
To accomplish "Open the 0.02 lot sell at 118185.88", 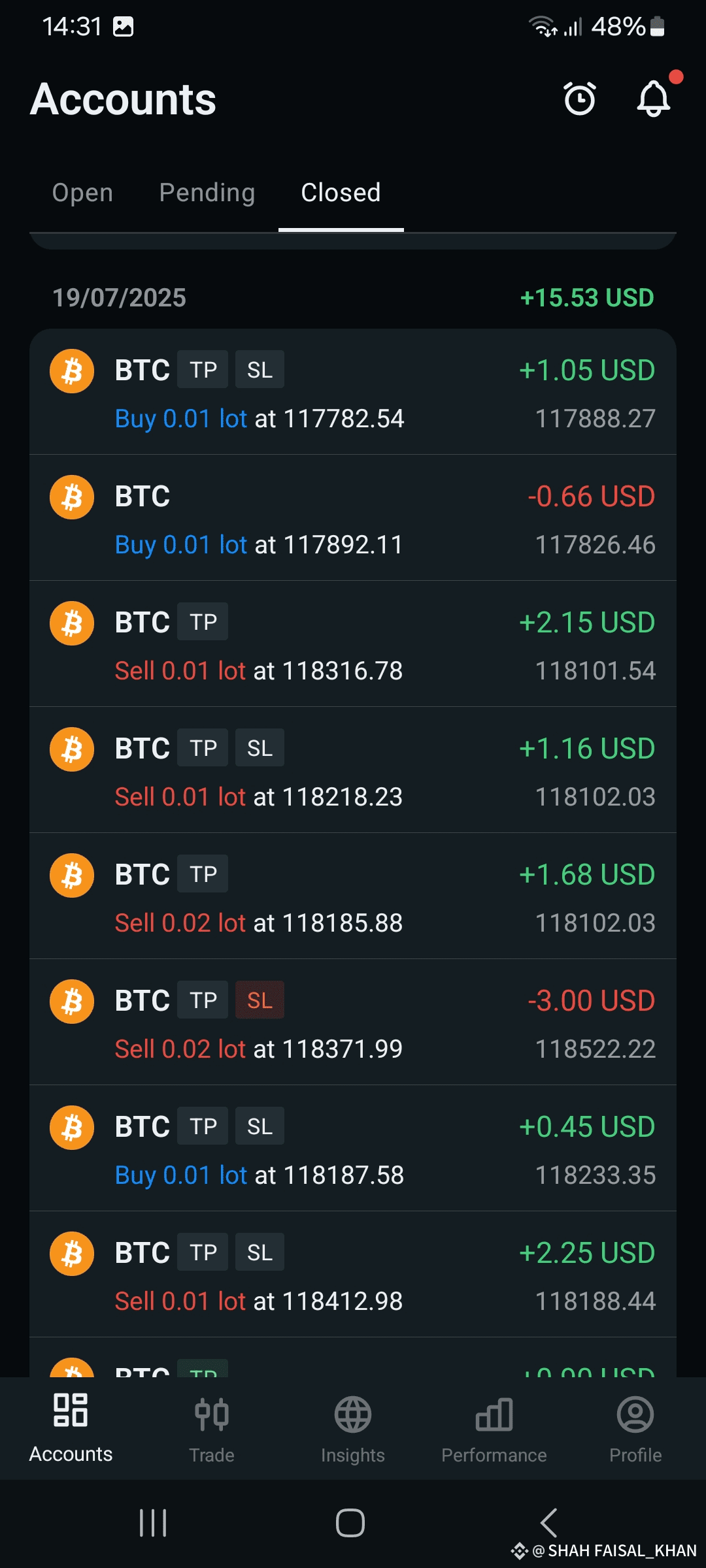I will (353, 897).
